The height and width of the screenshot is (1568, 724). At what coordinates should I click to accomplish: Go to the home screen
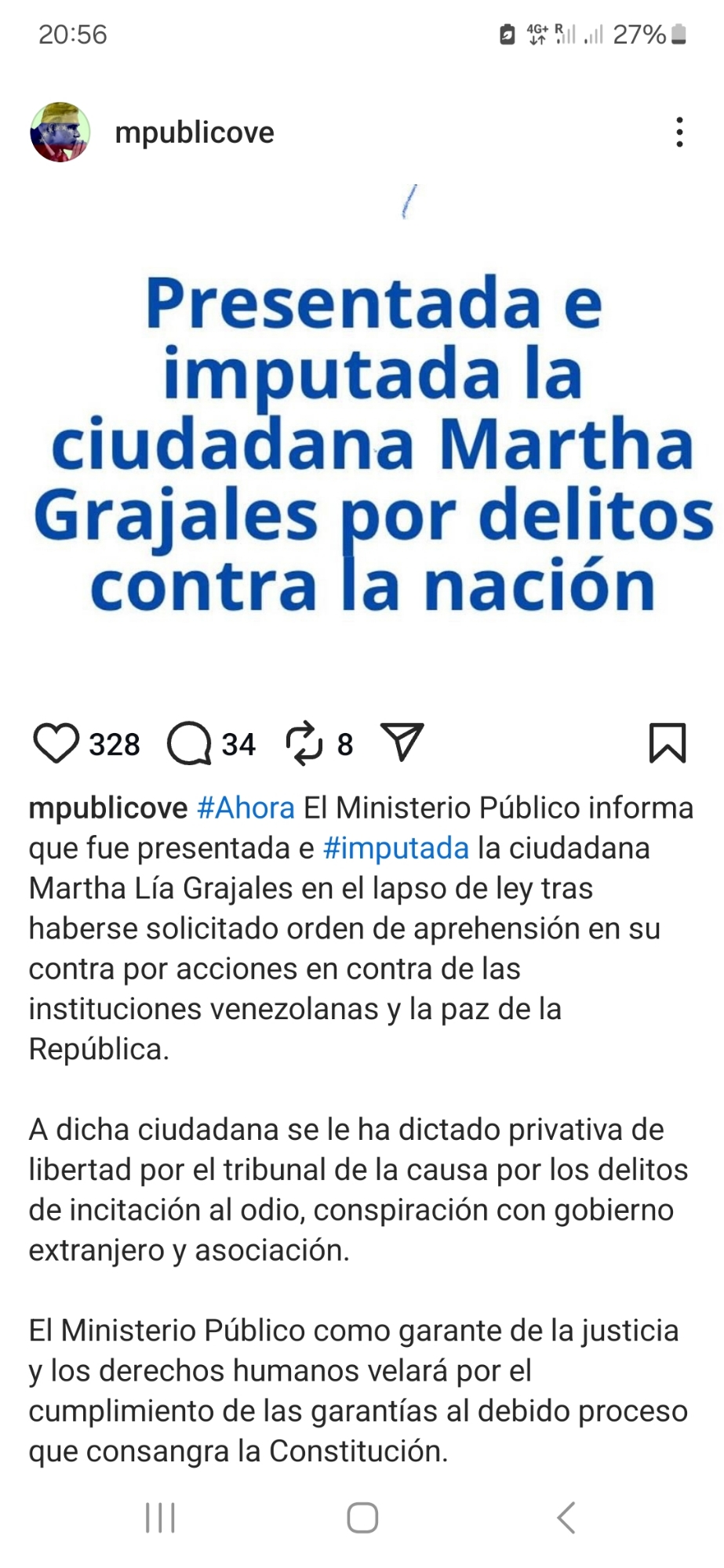point(362,1518)
